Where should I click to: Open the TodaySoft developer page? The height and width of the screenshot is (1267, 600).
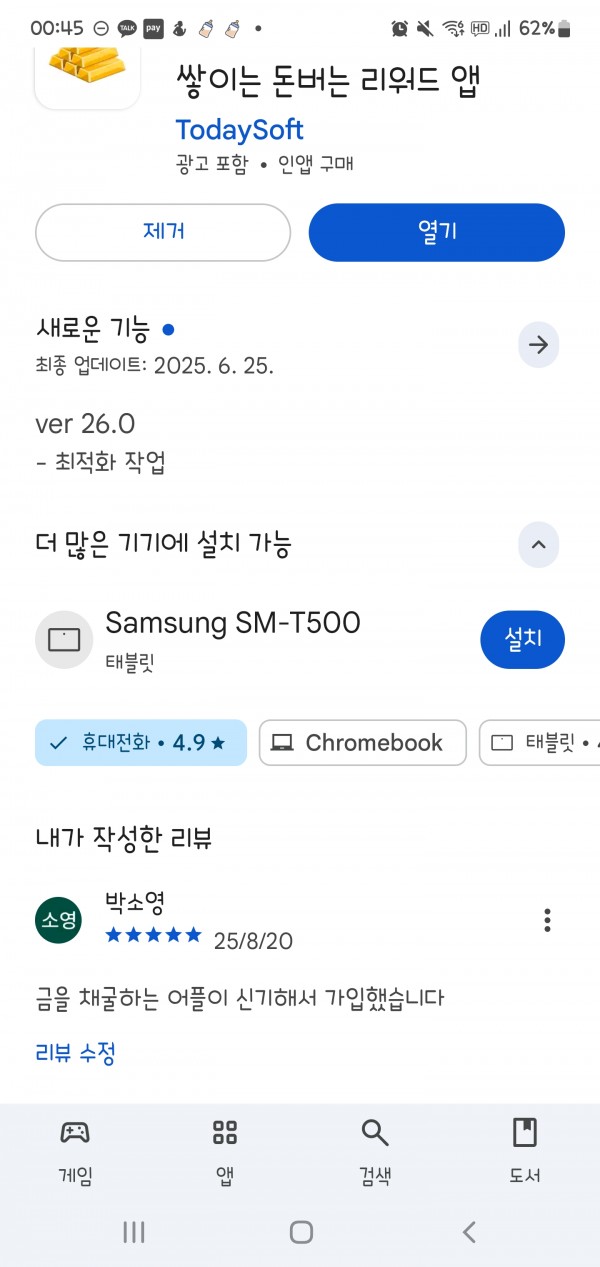point(240,130)
